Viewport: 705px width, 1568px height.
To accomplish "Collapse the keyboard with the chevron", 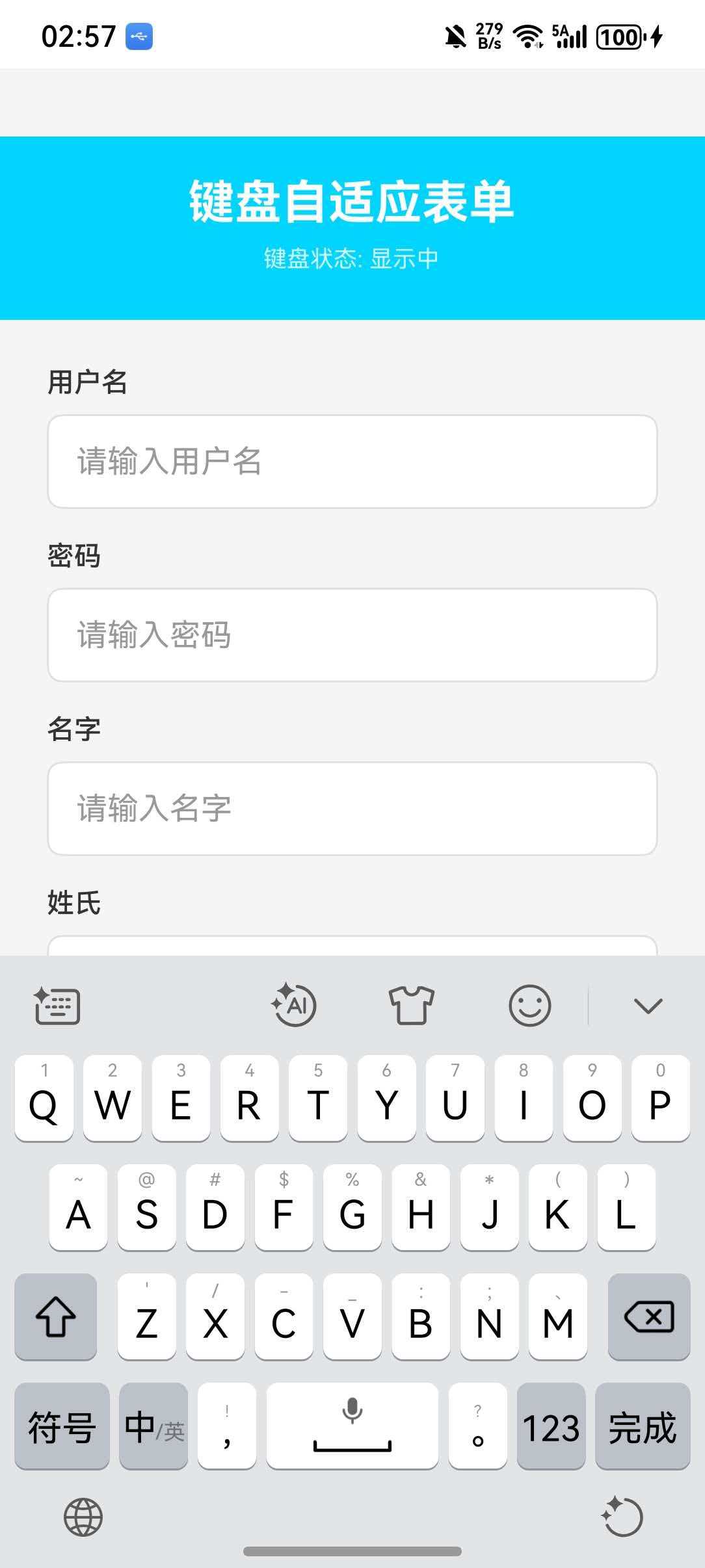I will tap(647, 1005).
